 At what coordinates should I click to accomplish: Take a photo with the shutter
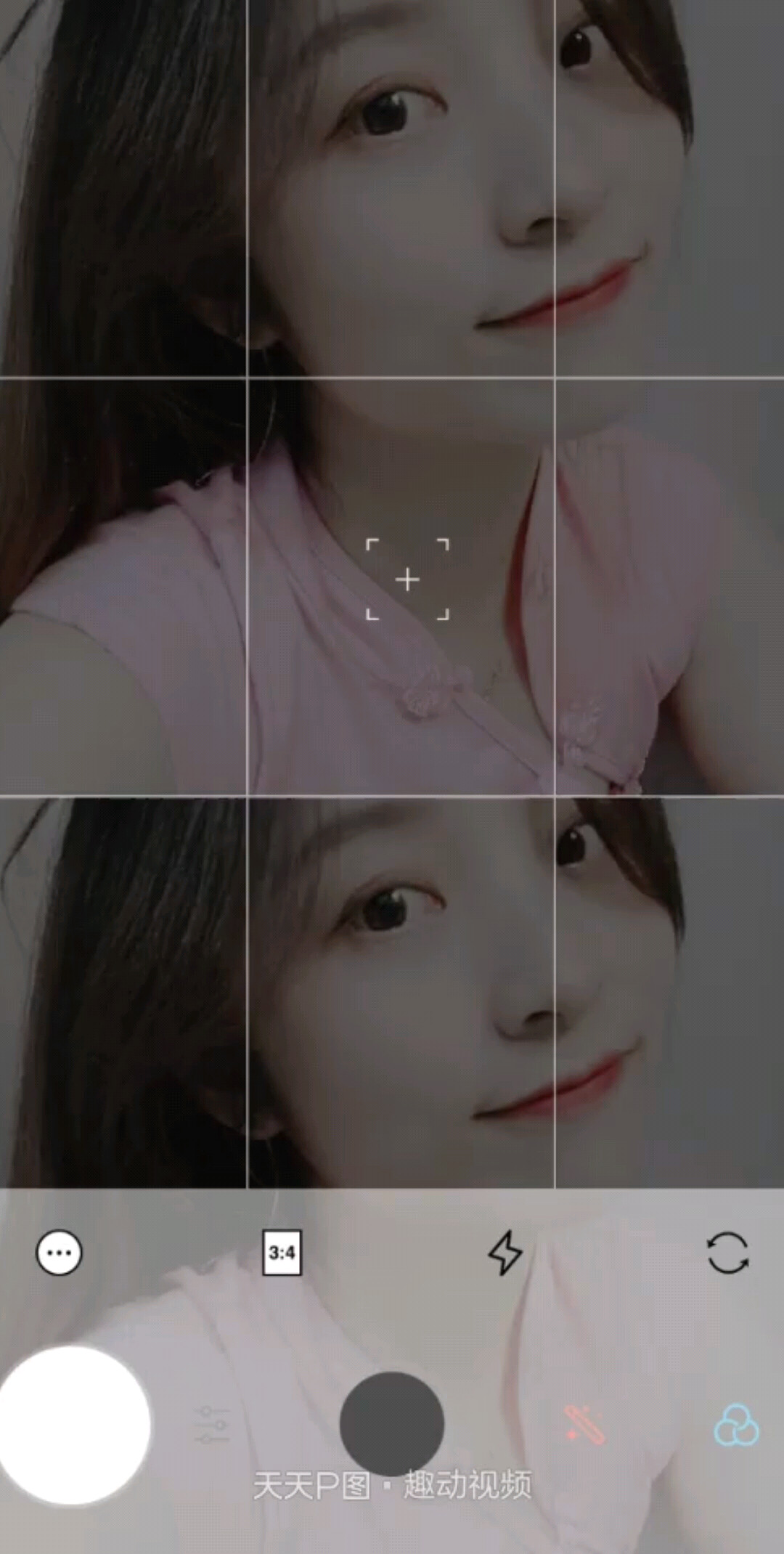pyautogui.click(x=392, y=1423)
